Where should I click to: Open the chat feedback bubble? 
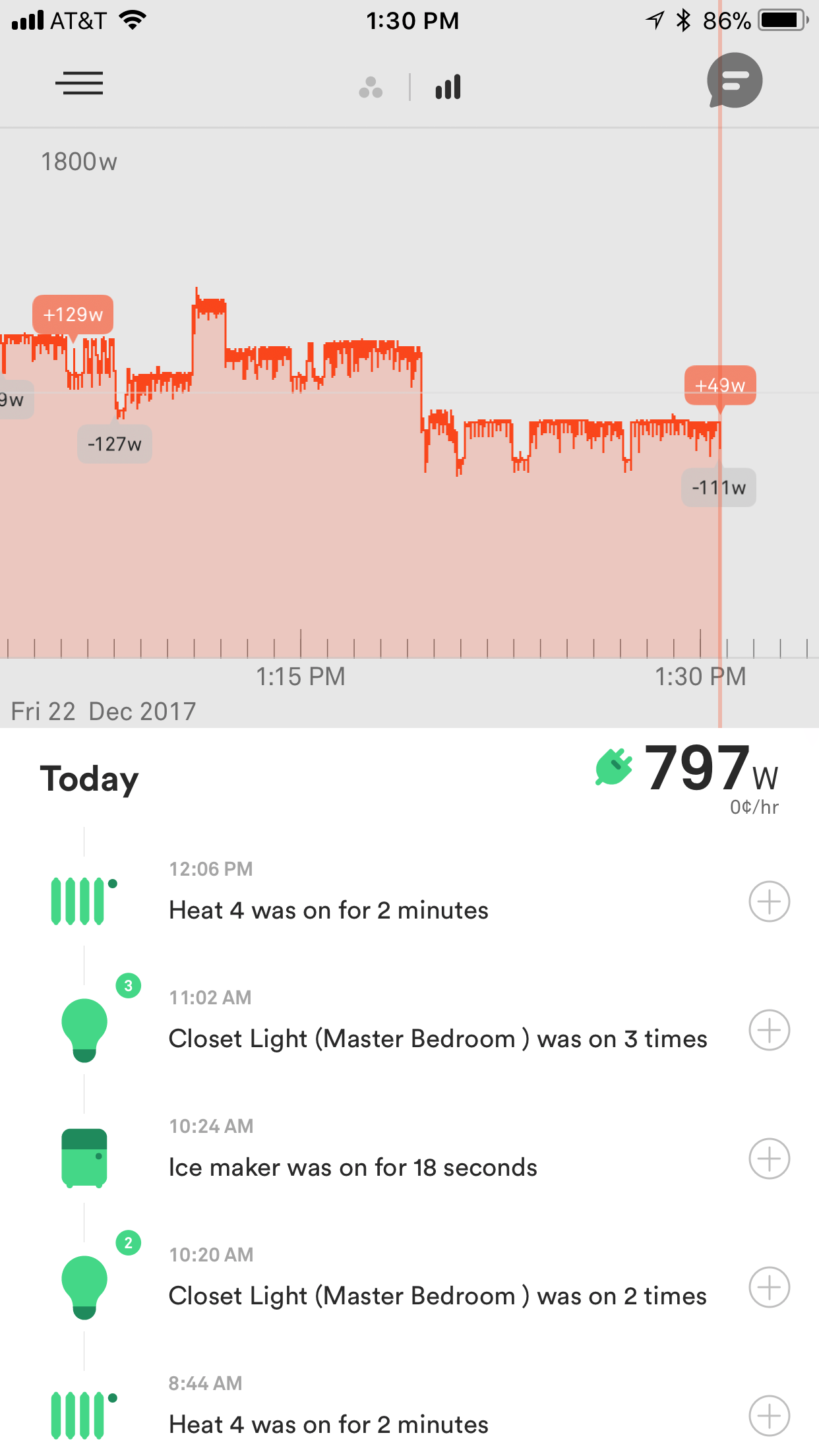click(x=734, y=81)
